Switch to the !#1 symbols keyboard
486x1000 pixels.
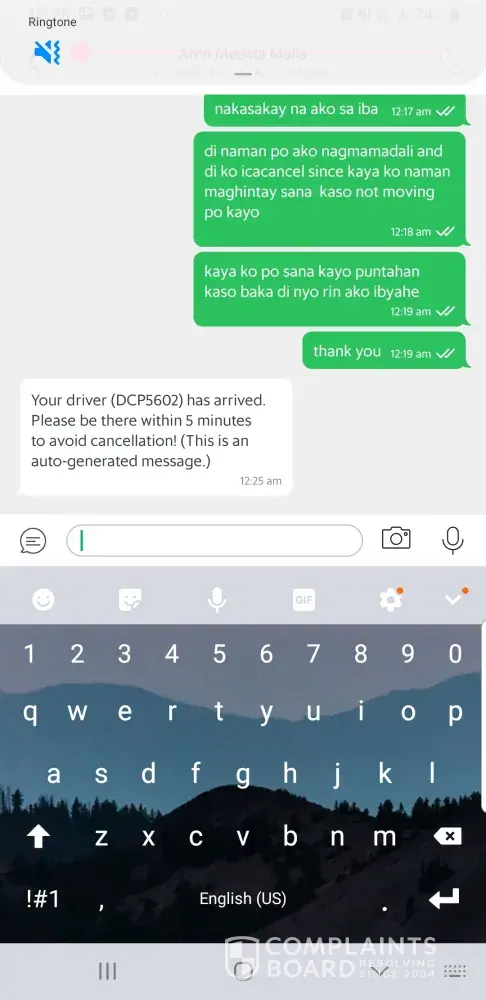43,899
